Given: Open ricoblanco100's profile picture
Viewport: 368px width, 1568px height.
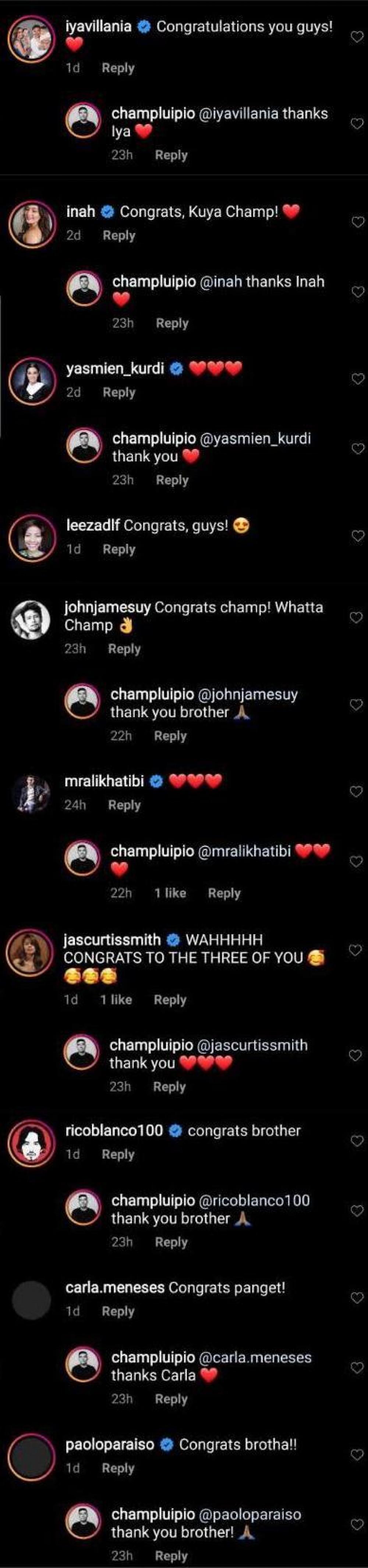Looking at the screenshot, I should click(32, 1143).
